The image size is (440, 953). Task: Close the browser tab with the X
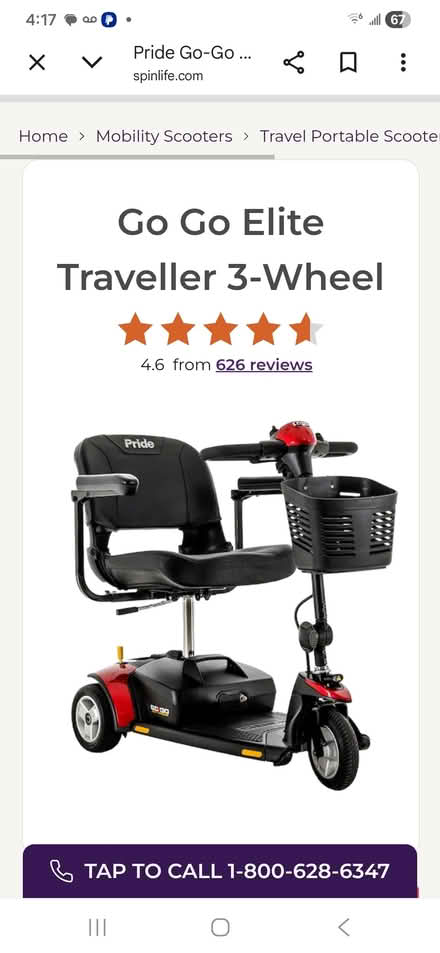pyautogui.click(x=37, y=63)
